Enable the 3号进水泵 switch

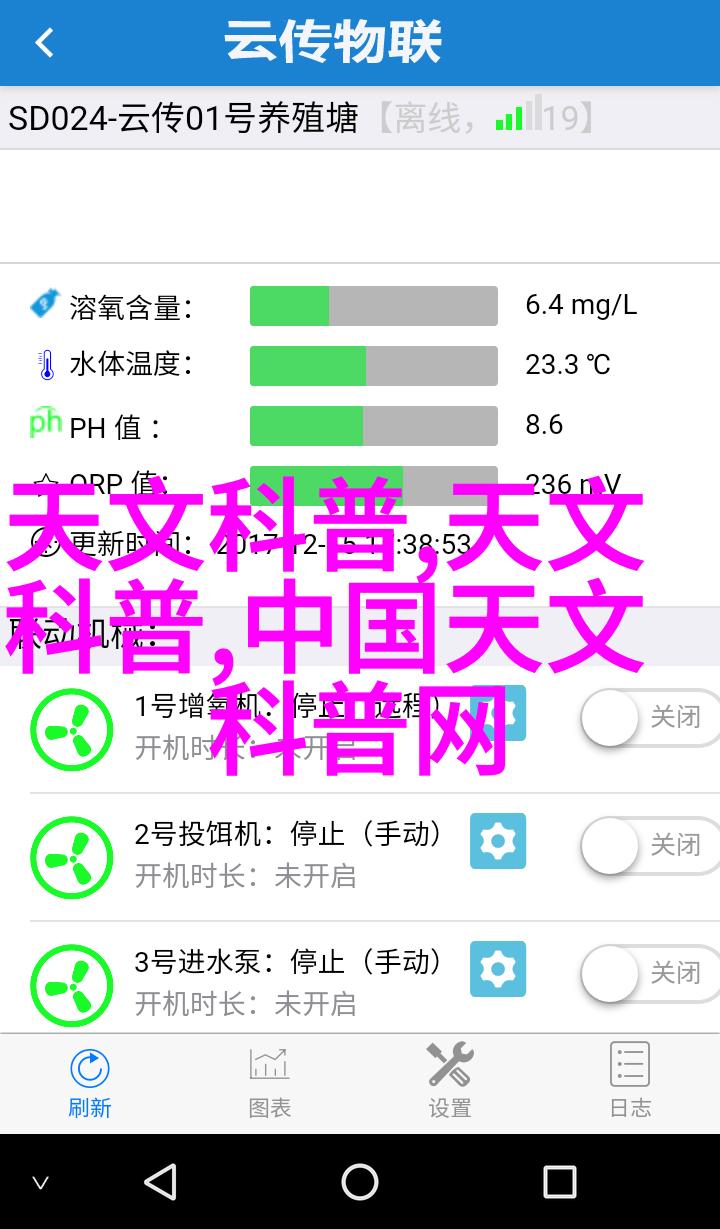click(x=650, y=973)
